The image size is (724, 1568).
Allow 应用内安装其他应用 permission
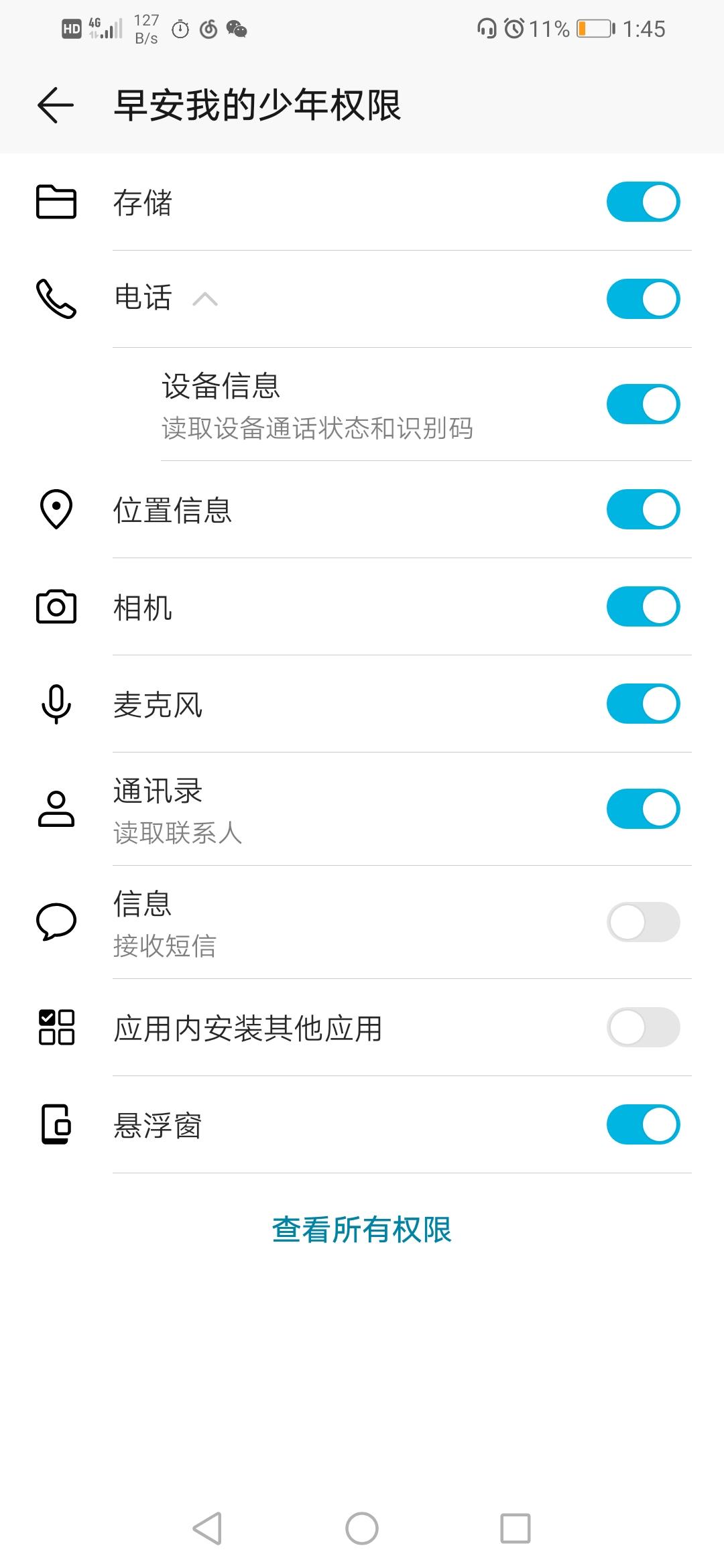click(643, 1027)
